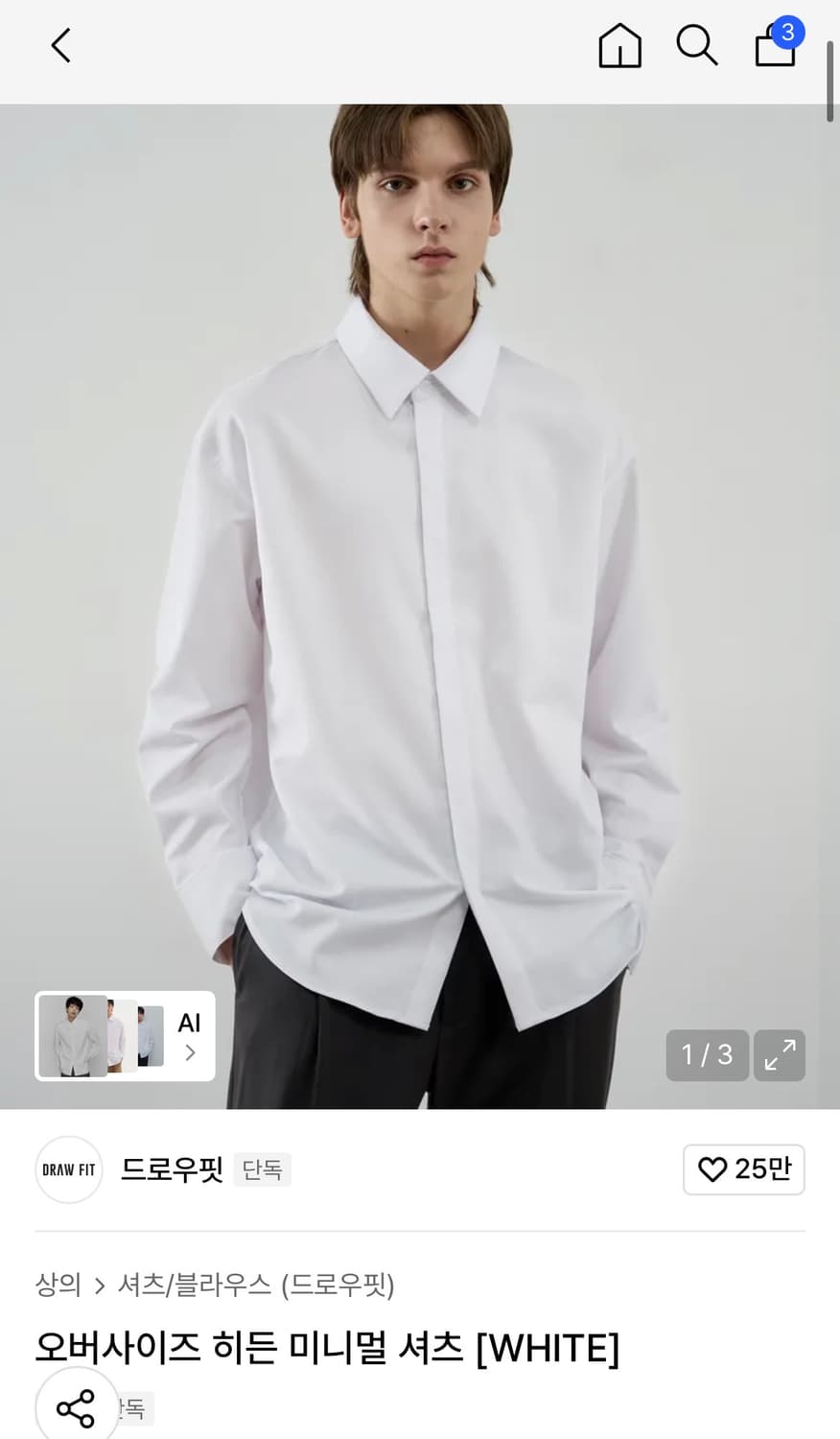
Task: Open the shopping bag with 3 items
Action: click(x=773, y=48)
